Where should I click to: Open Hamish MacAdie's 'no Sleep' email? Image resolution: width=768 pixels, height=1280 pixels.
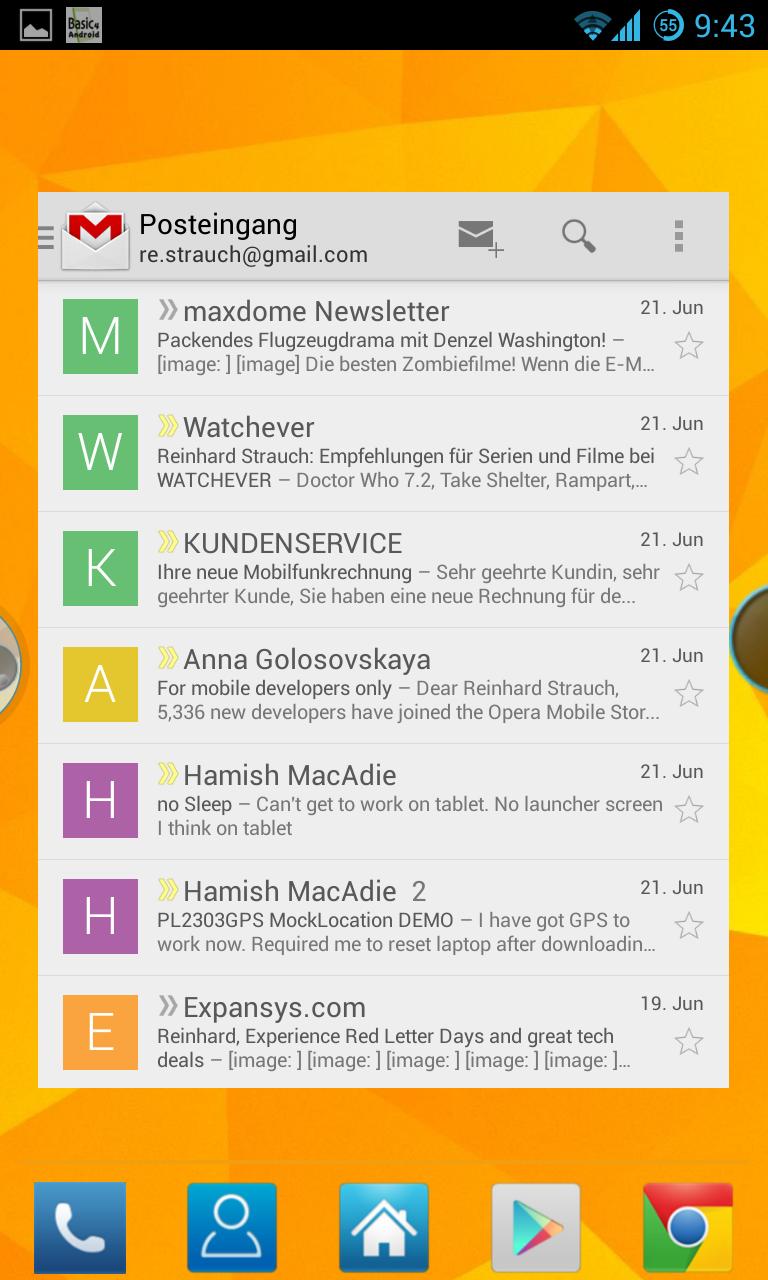(400, 801)
